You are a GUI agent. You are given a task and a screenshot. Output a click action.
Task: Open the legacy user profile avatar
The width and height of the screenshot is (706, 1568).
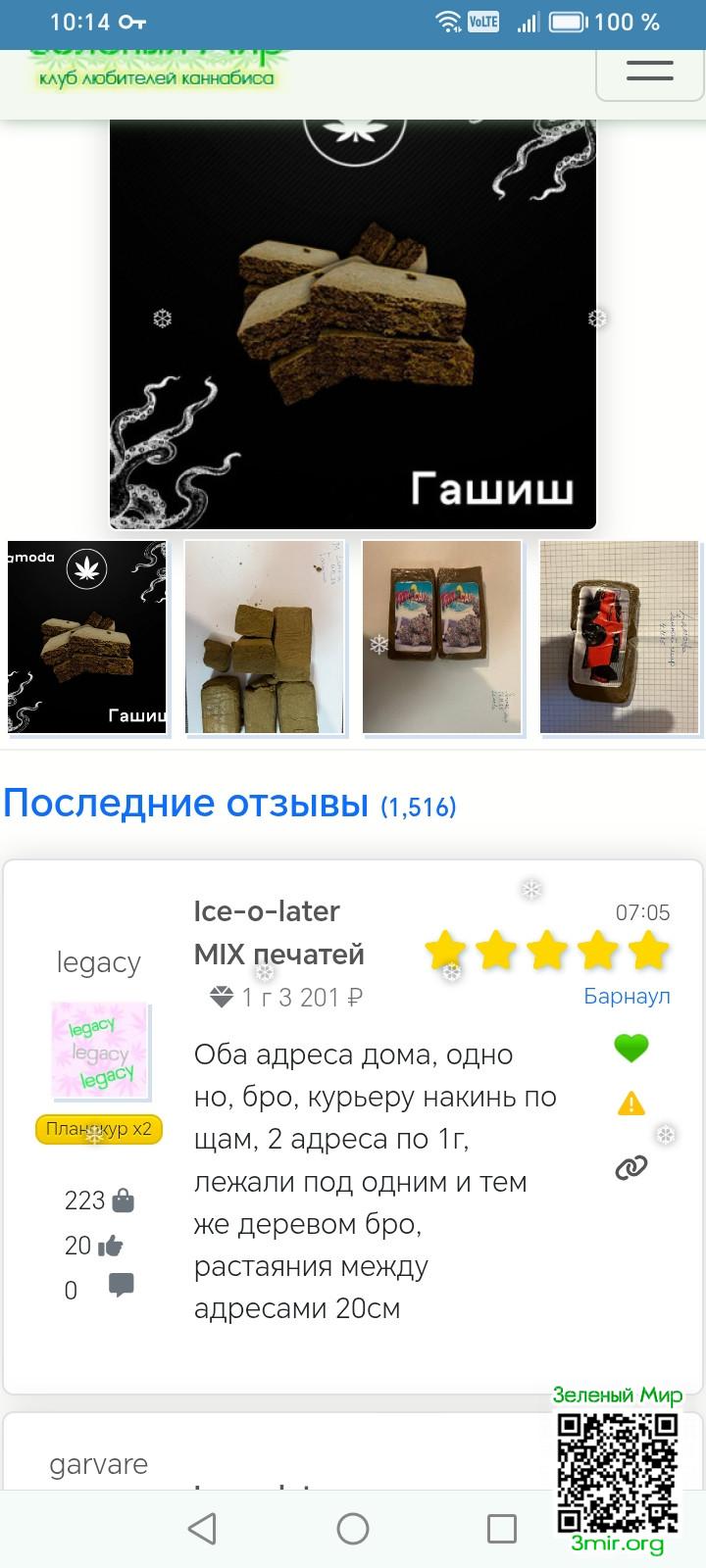click(99, 1053)
